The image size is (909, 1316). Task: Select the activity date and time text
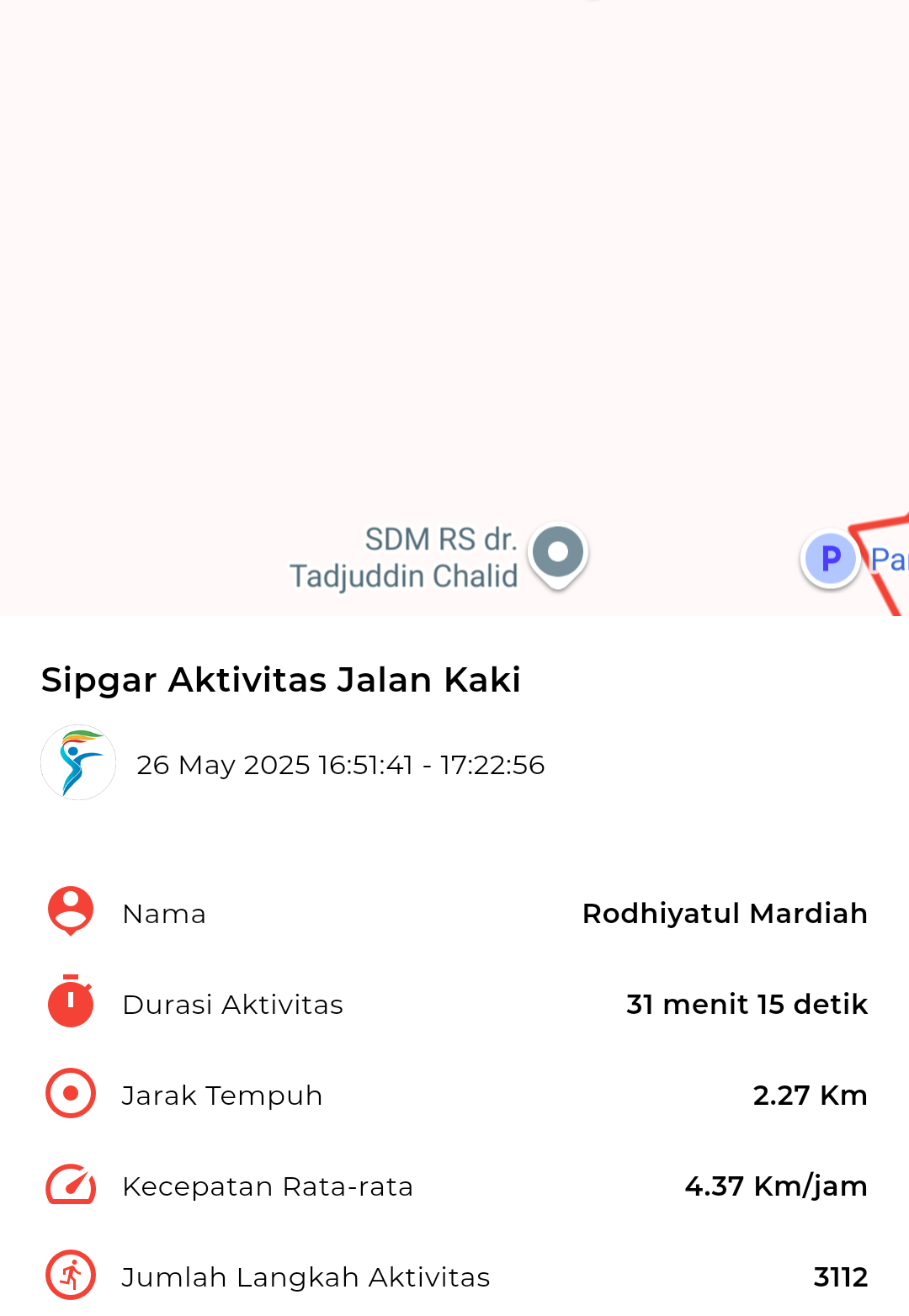[342, 765]
